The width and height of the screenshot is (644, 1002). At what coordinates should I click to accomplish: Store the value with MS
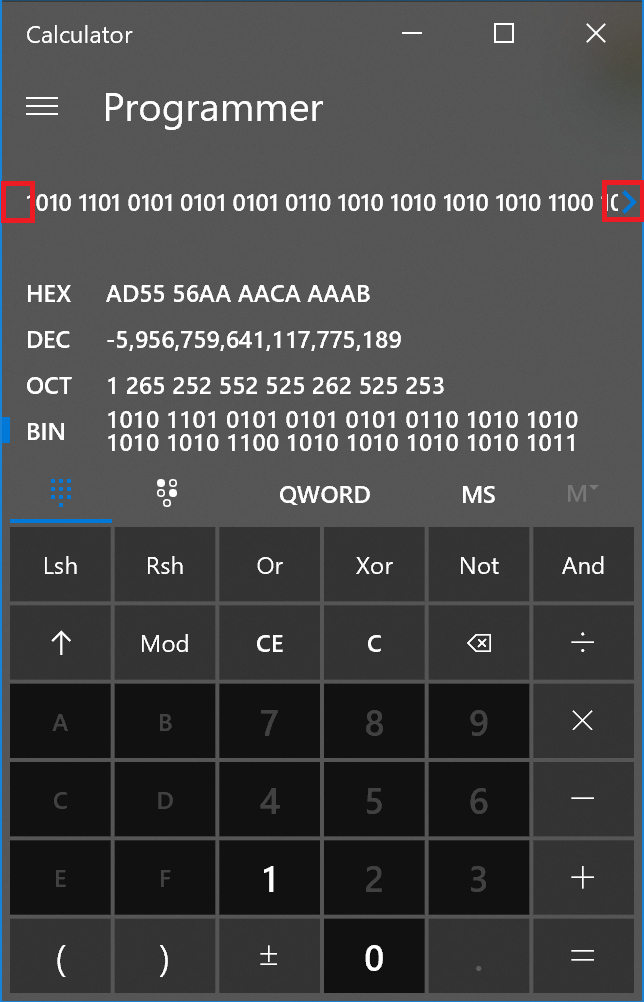tap(479, 495)
